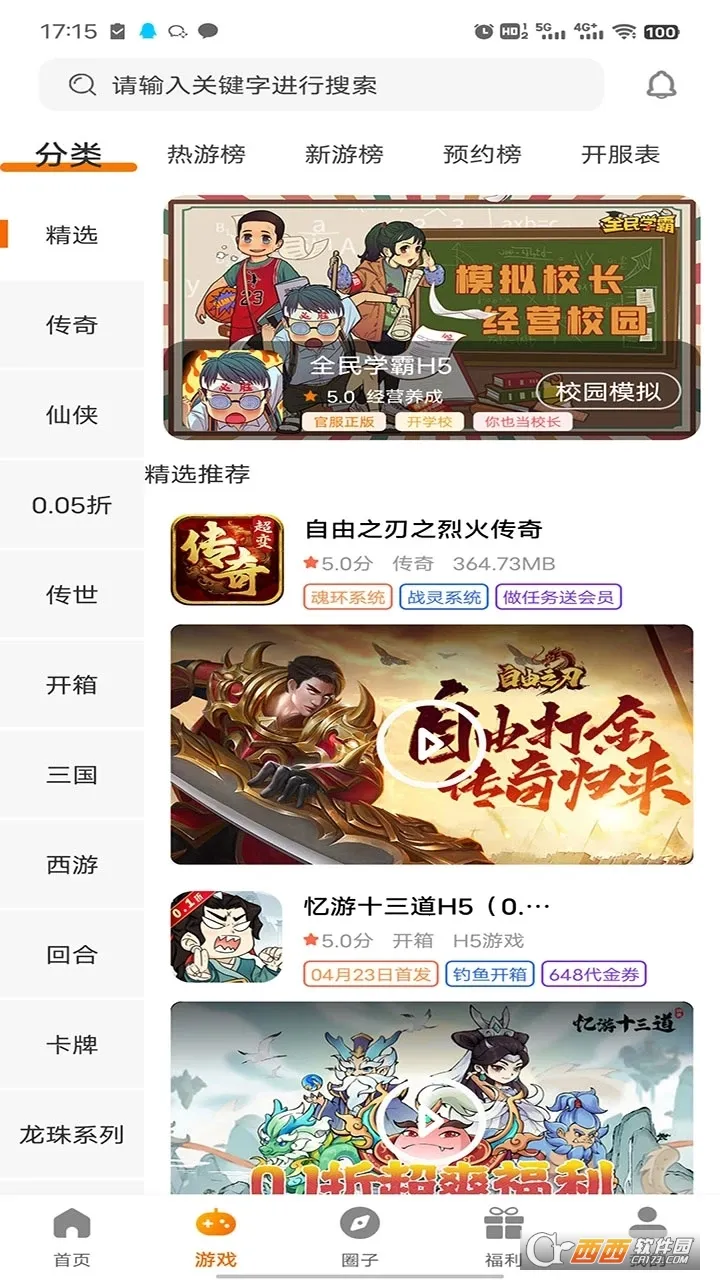Go to the 开服表 tab
720x1280 pixels.
pyautogui.click(x=621, y=155)
